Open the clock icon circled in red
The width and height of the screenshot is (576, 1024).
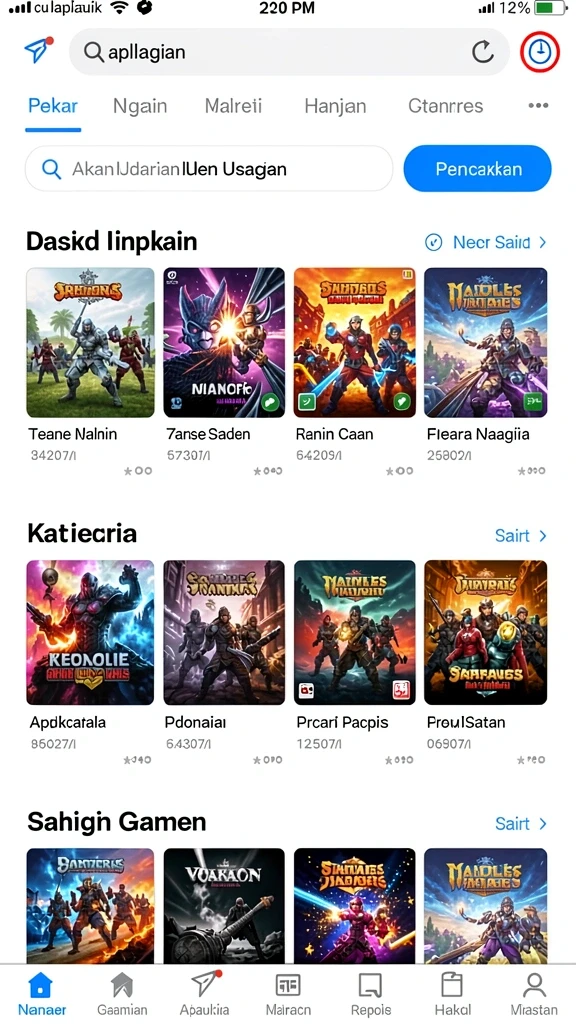click(x=540, y=52)
